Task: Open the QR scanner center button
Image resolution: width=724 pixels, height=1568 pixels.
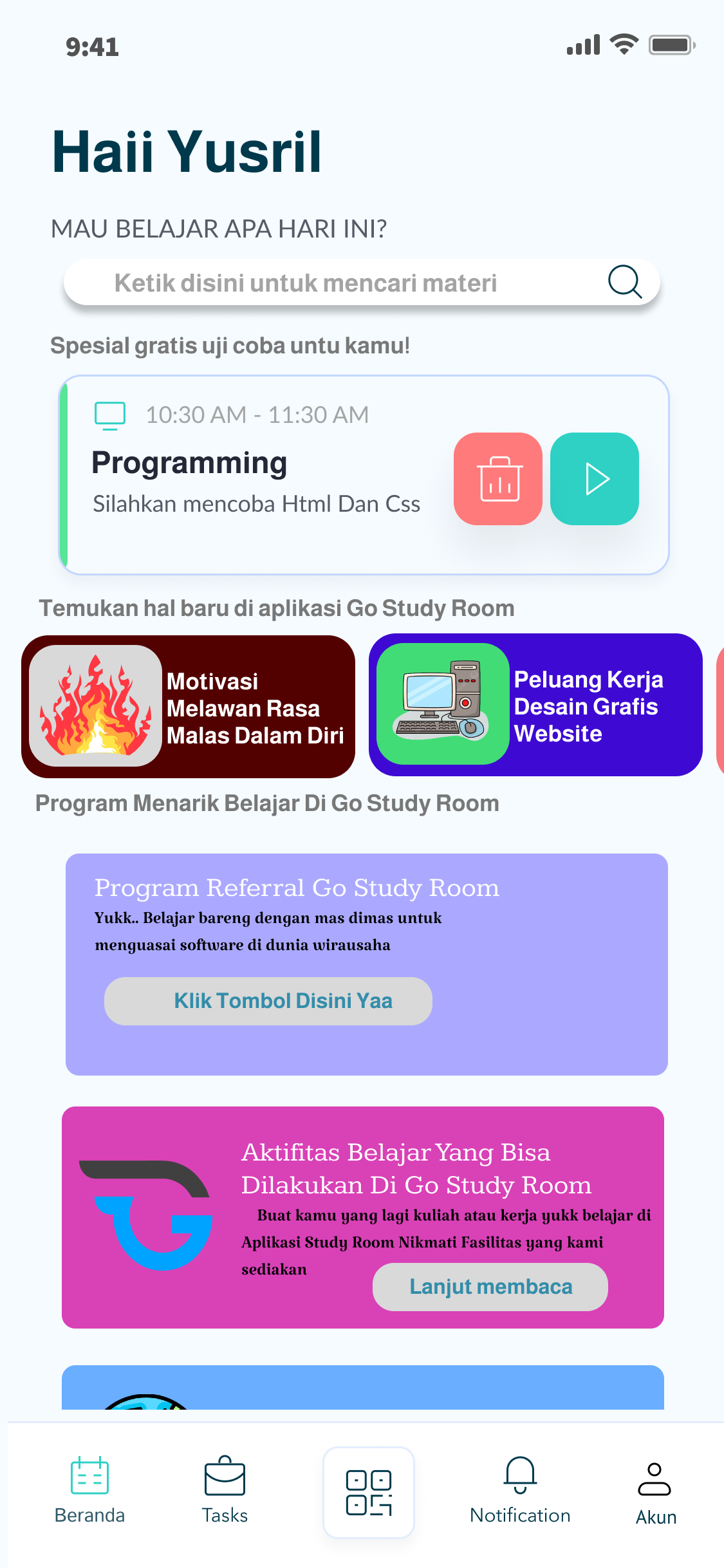Action: [x=369, y=1493]
